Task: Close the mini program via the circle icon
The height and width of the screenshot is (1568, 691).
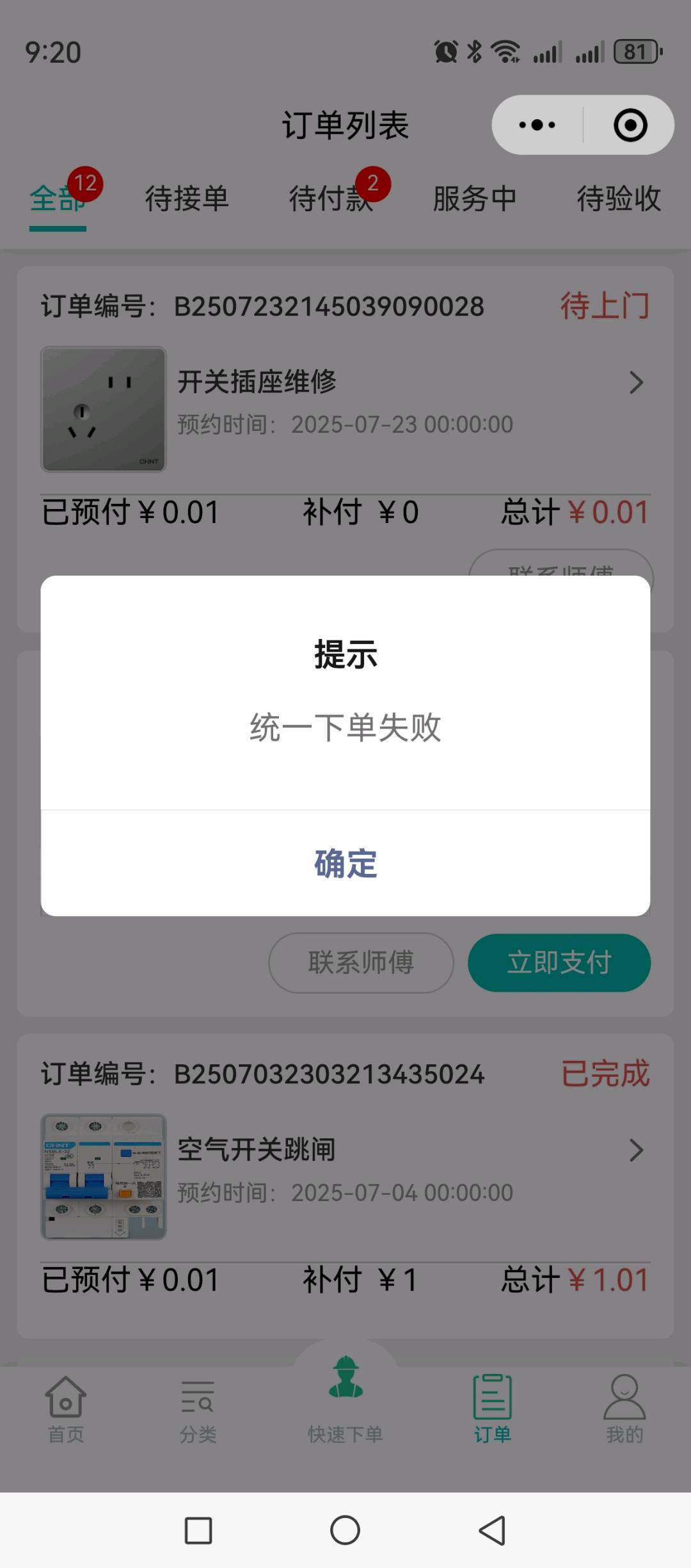Action: 630,125
